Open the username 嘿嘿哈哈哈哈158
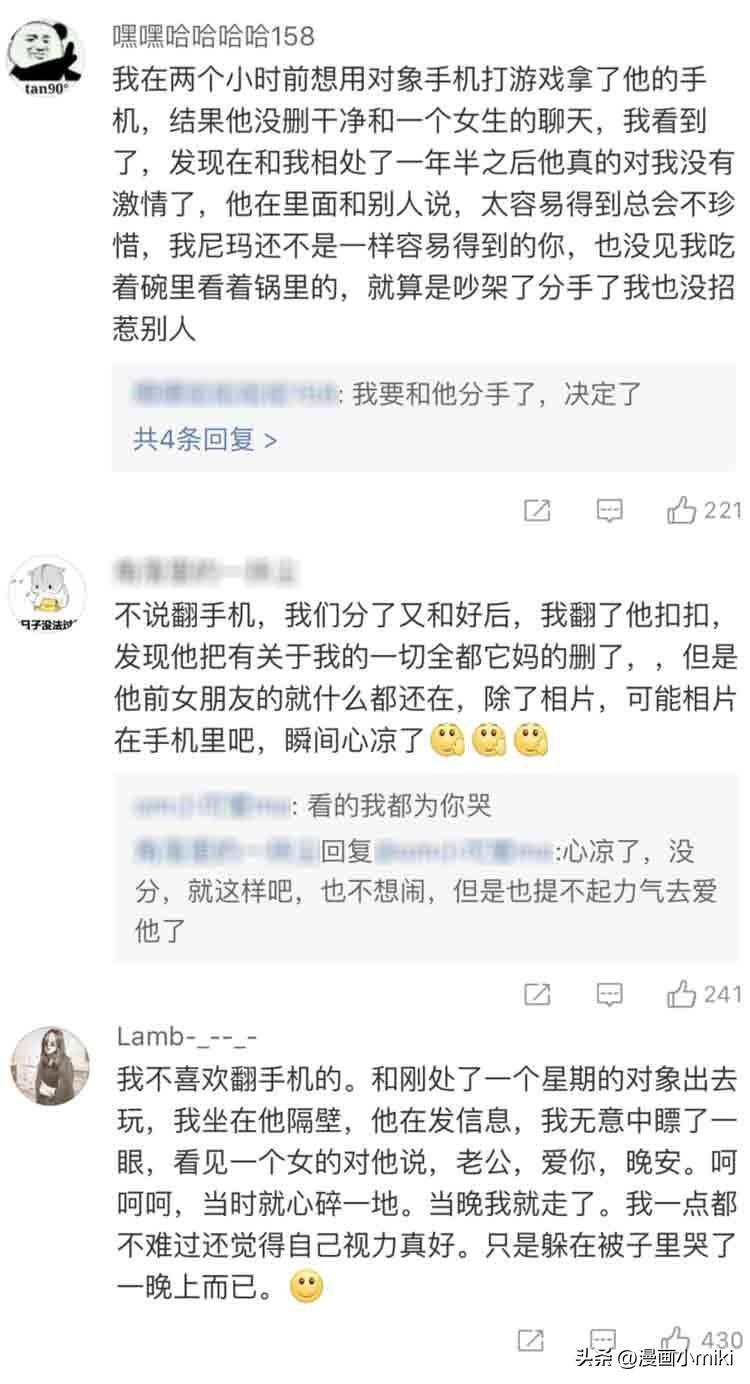Screen dimensions: 750x1384 (x=214, y=37)
